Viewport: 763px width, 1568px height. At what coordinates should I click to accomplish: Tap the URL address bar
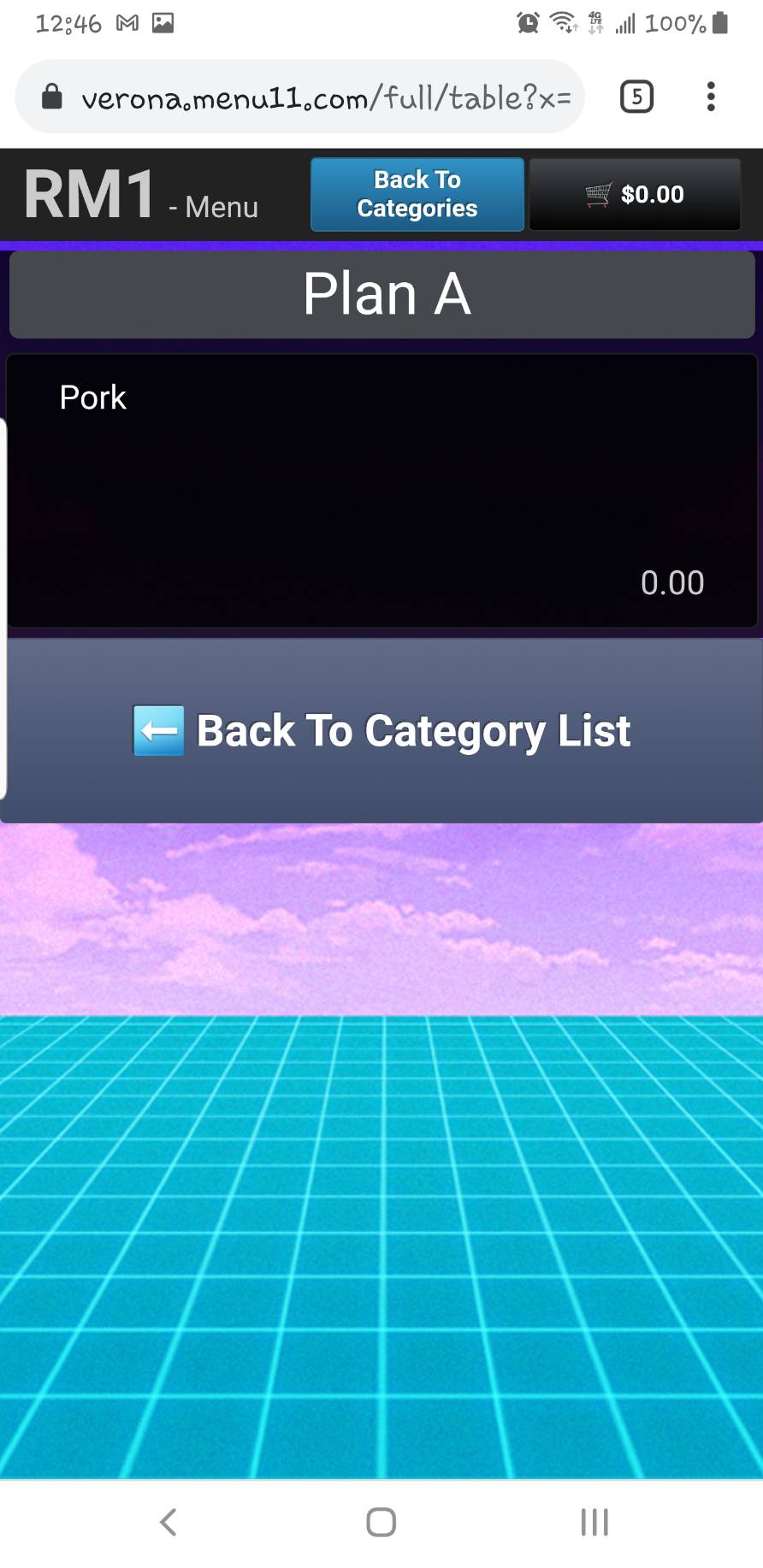coord(300,97)
